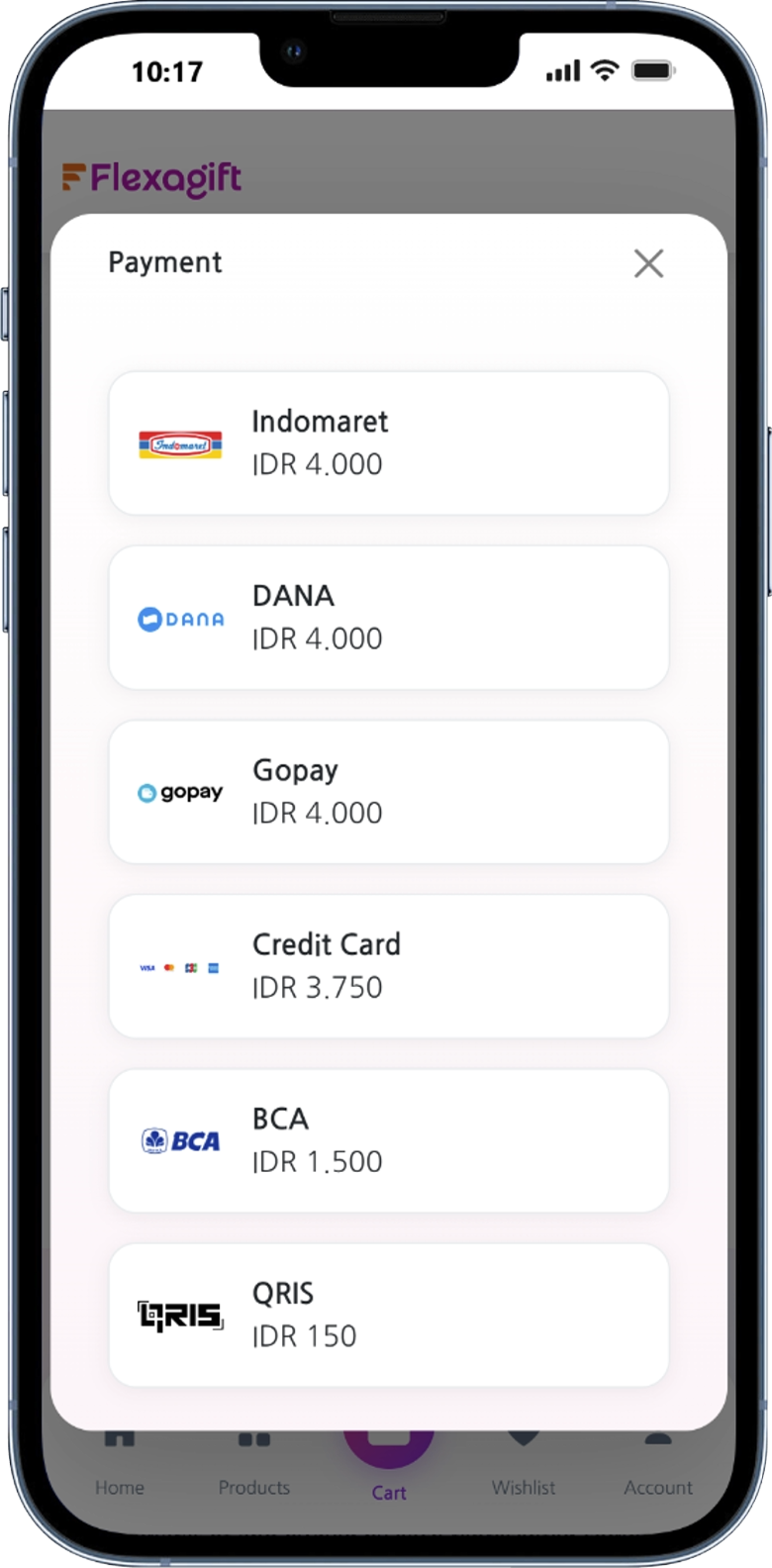The image size is (772, 1568).
Task: Close the Payment dialog
Action: point(648,263)
